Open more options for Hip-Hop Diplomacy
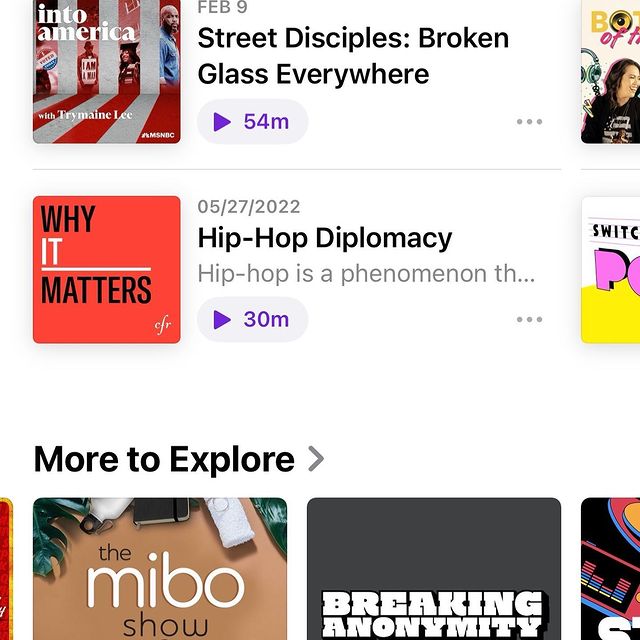The height and width of the screenshot is (640, 640). [529, 320]
